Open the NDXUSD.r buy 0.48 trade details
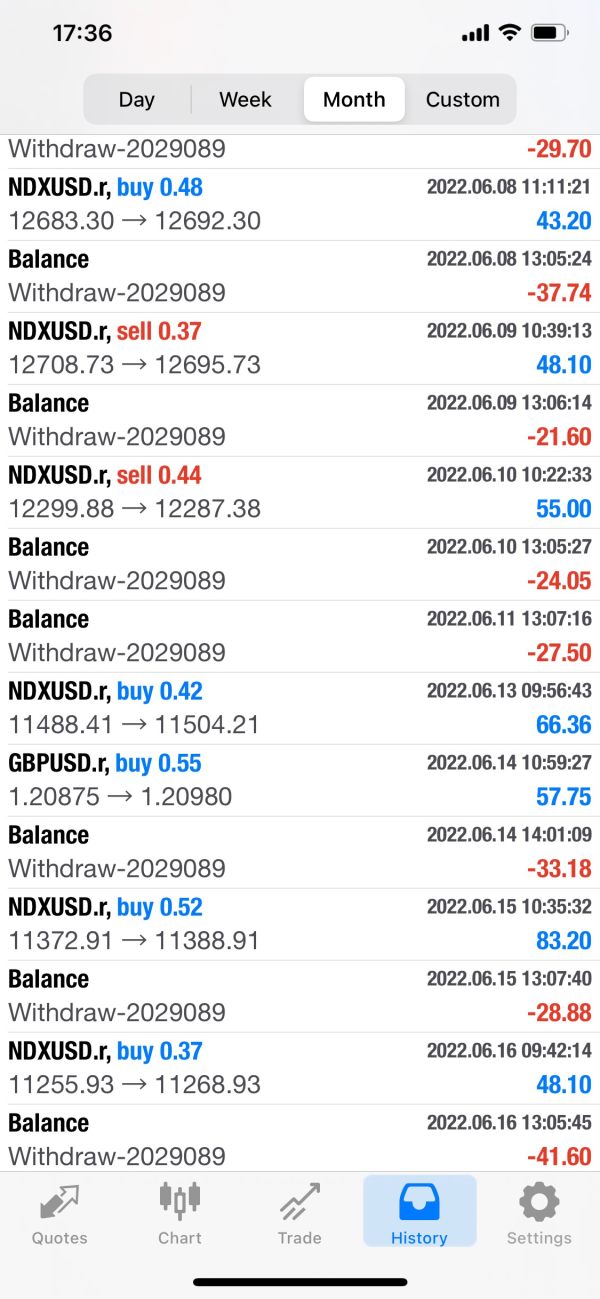 click(300, 204)
